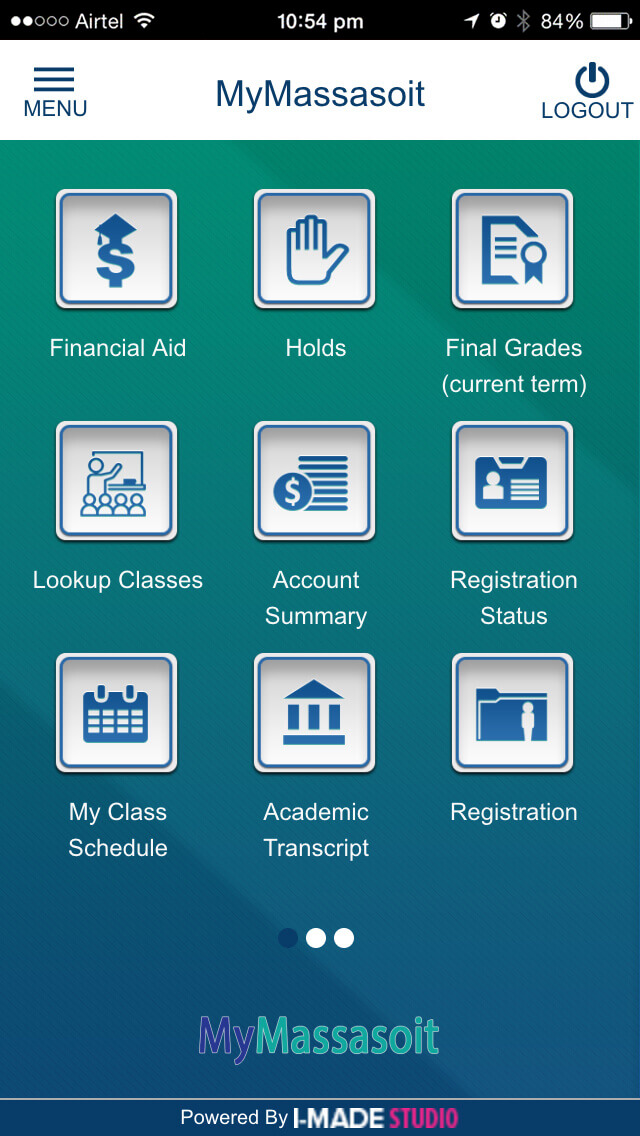Screen dimensions: 640x1136
Task: Tap the LOGOUT power button
Action: pyautogui.click(x=587, y=92)
